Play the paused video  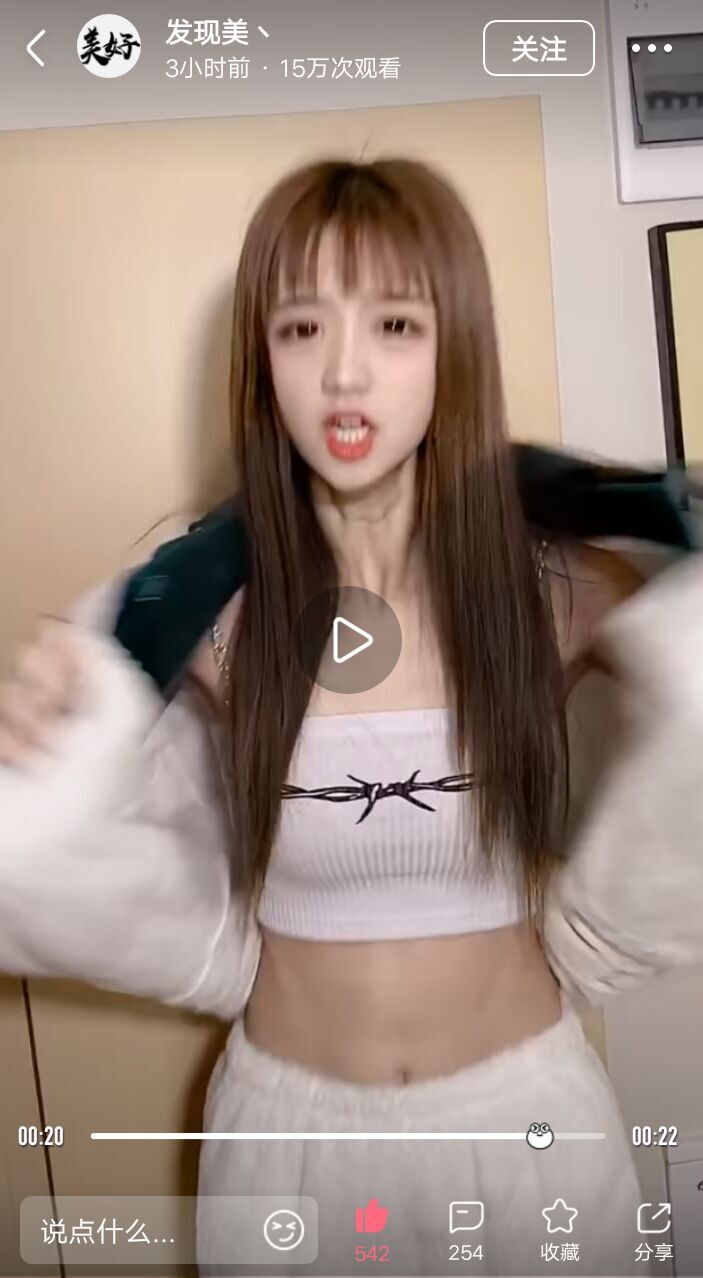(351, 640)
